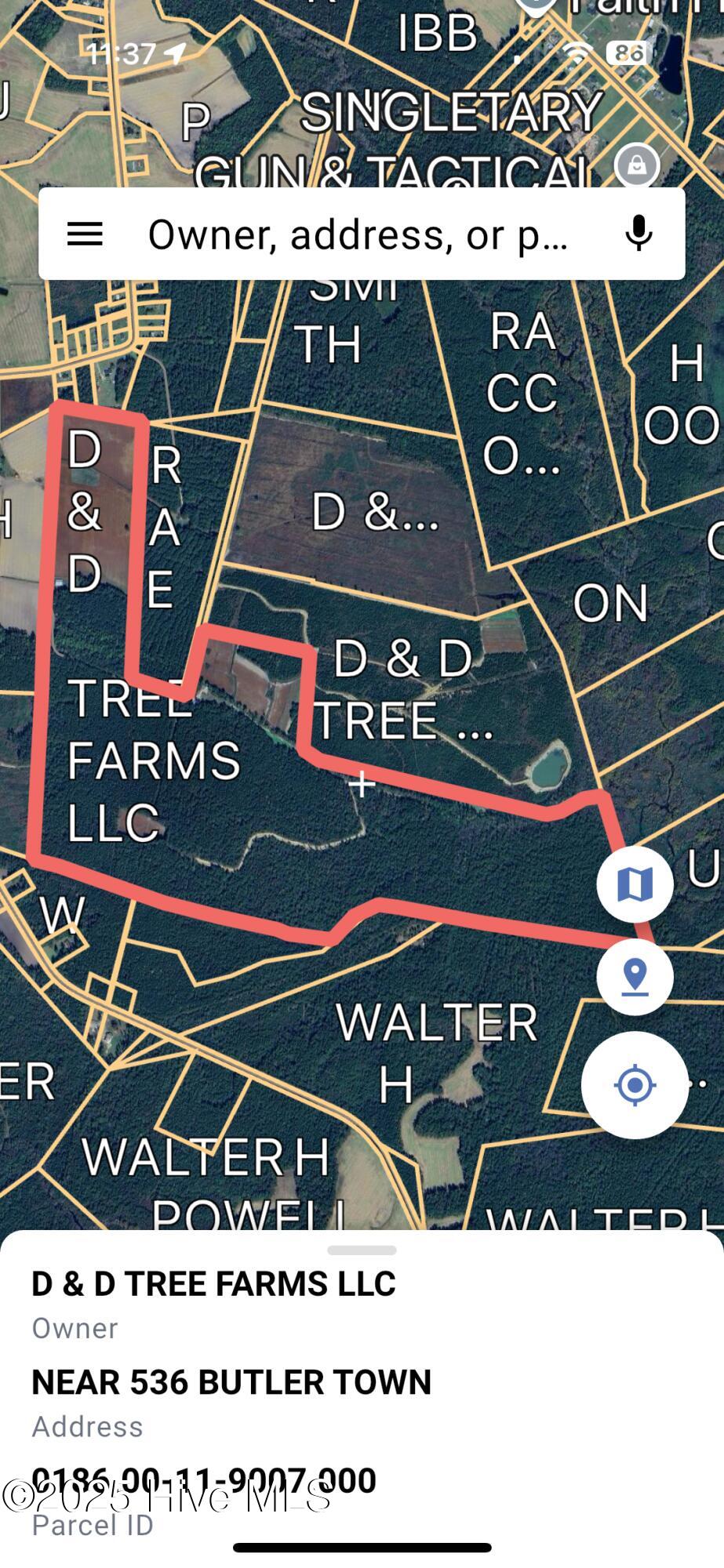Tap the map crosshair marker
Image resolution: width=724 pixels, height=1568 pixels.
pos(362,783)
